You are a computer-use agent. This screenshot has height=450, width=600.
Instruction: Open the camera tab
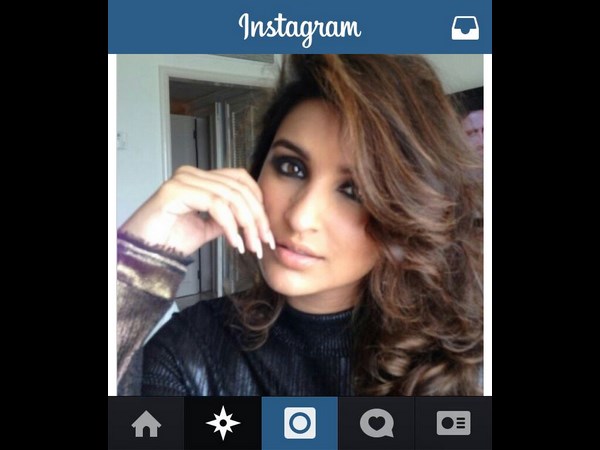tap(299, 424)
